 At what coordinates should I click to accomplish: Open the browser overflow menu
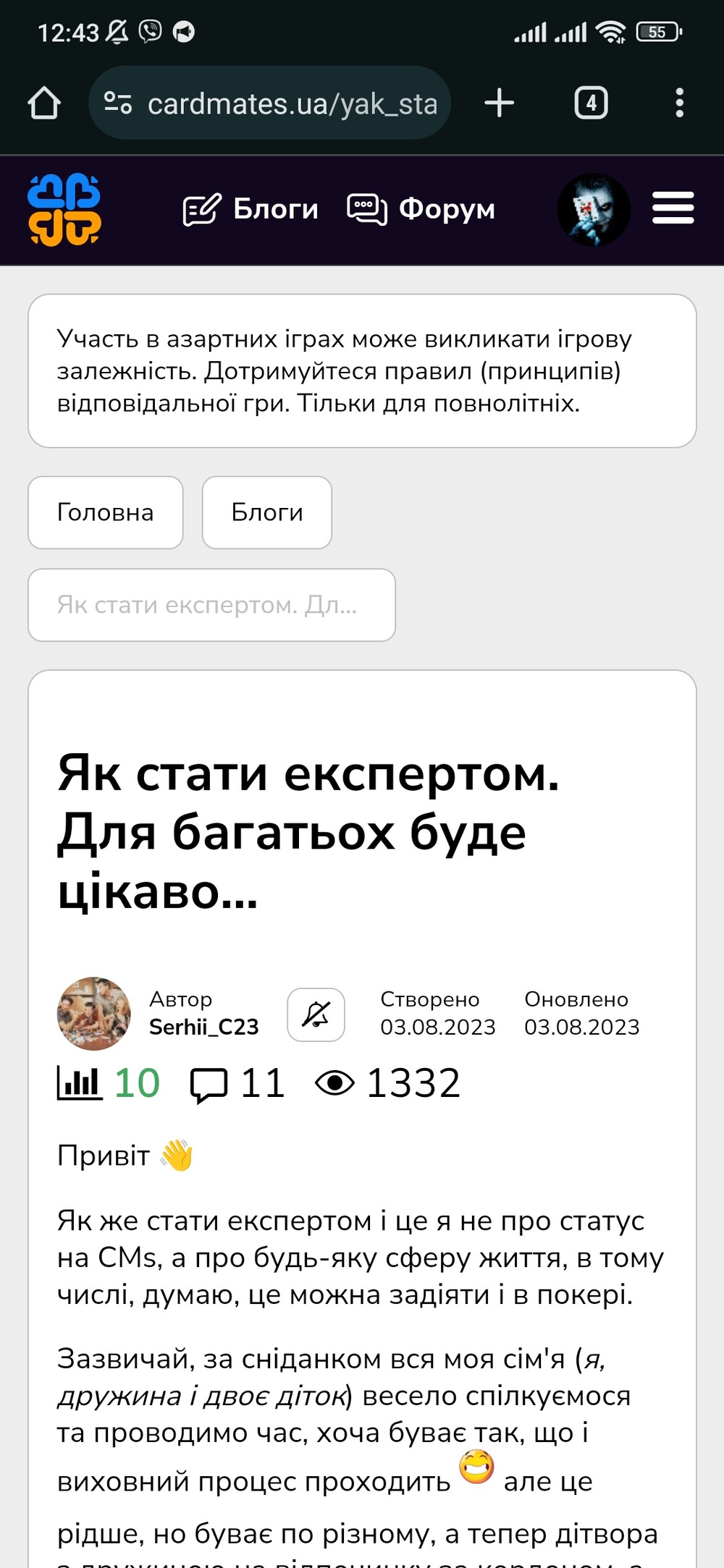click(x=679, y=103)
